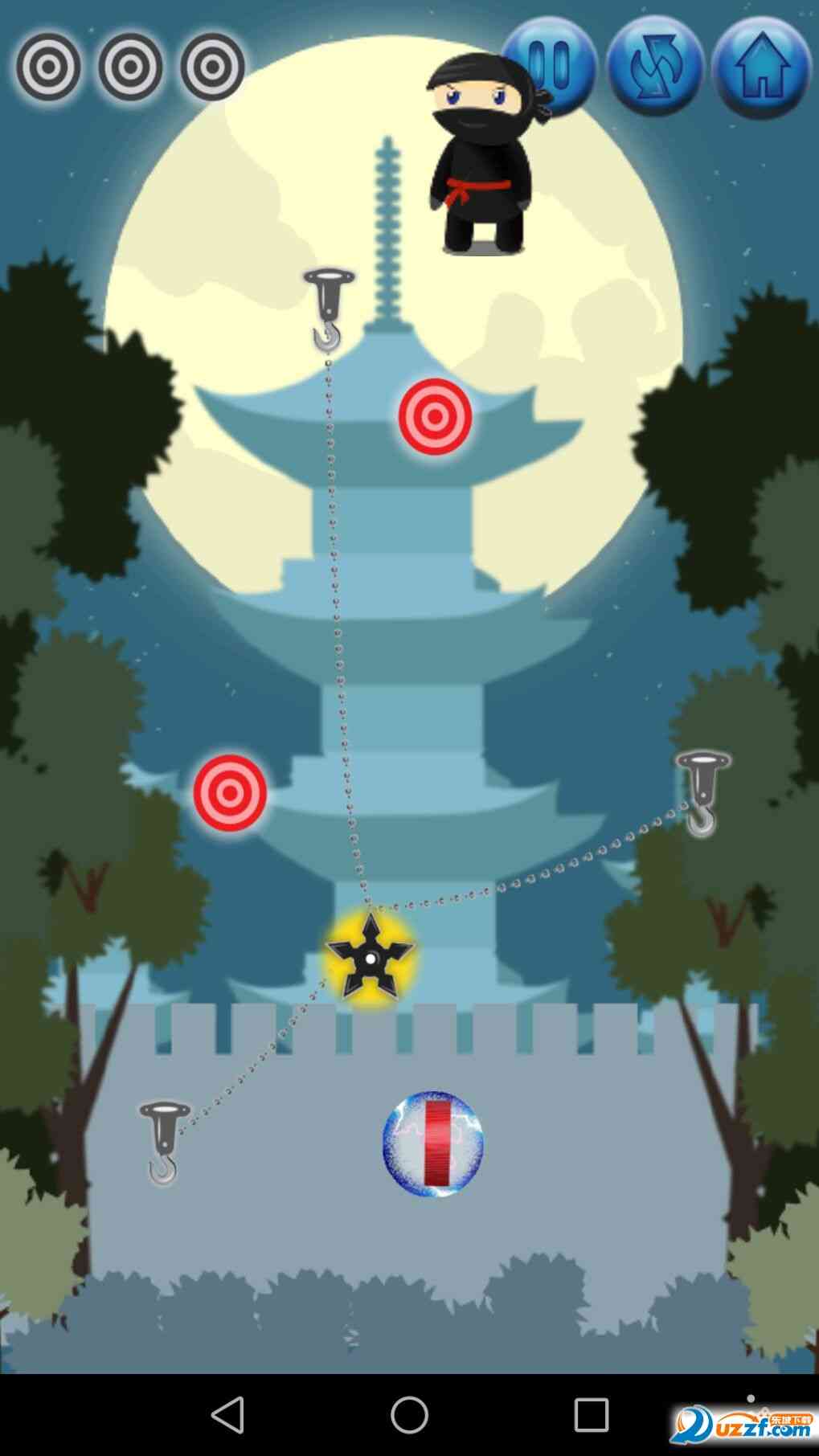Restart the current level

[655, 66]
